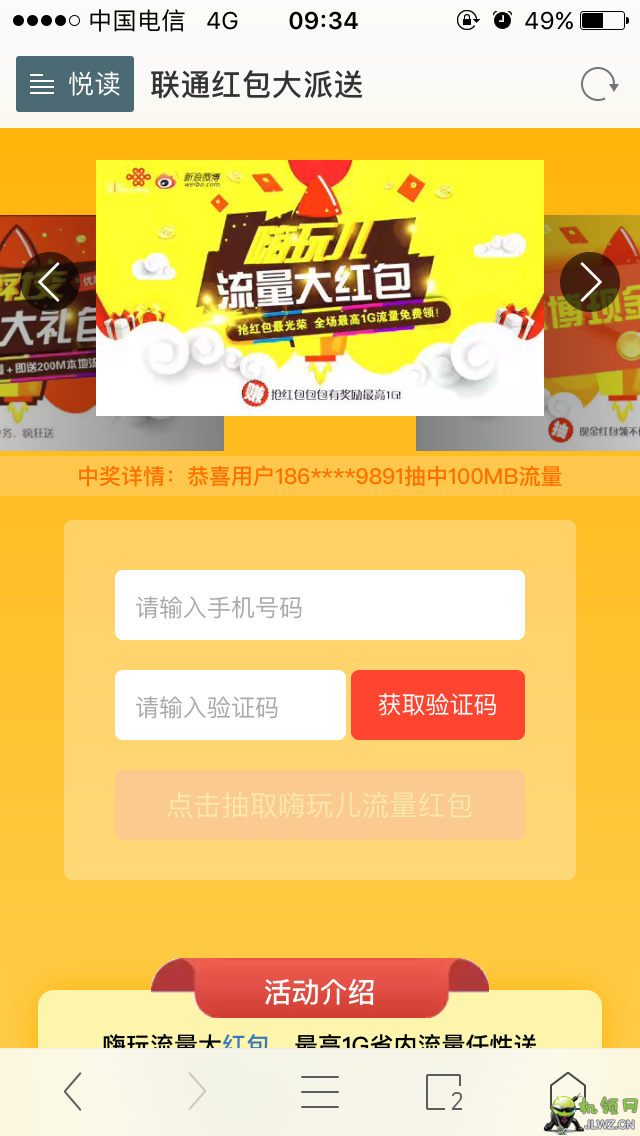Open the 悦读 menu button
Screen dimensions: 640x1136
coord(75,84)
